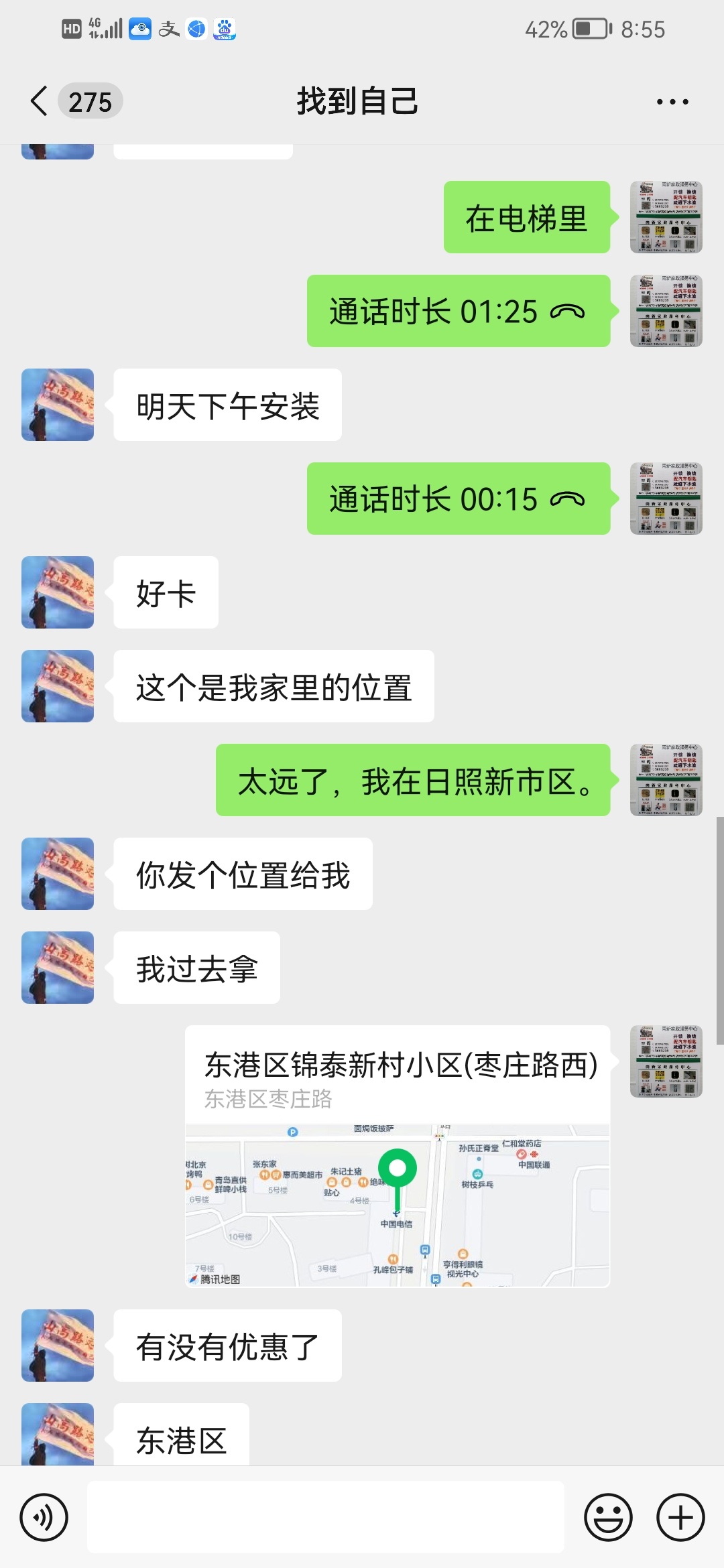This screenshot has height=1568, width=724.
Task: Tap the message text input field
Action: tap(326, 1517)
